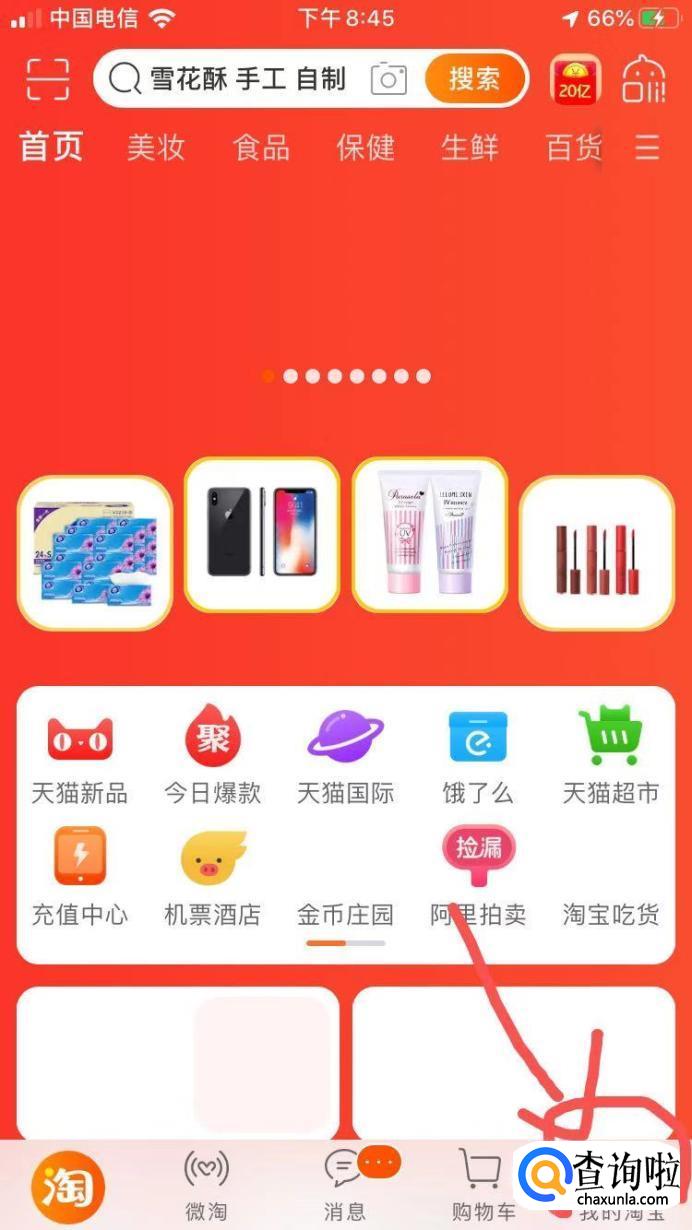
Task: Open the iPhone product tile
Action: [262, 533]
